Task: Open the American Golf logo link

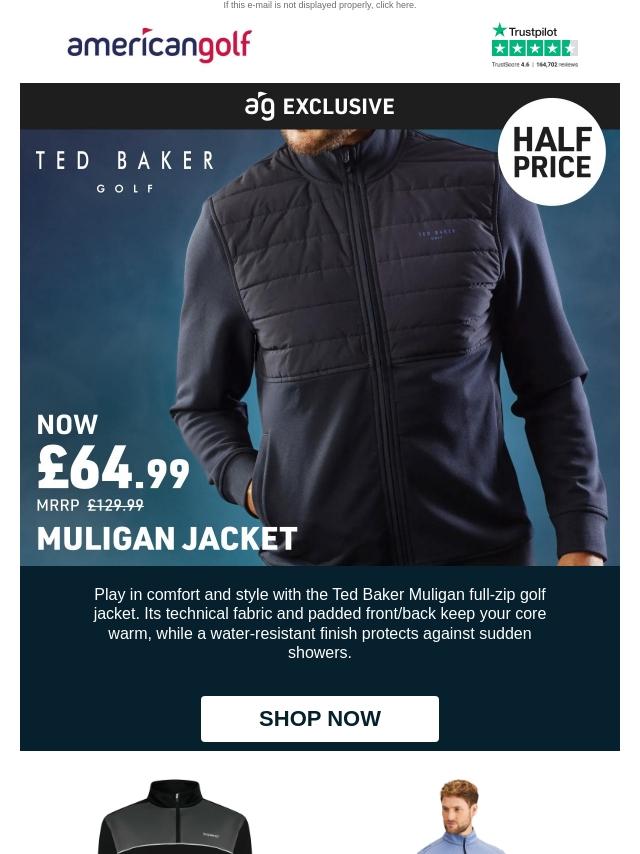Action: click(160, 45)
